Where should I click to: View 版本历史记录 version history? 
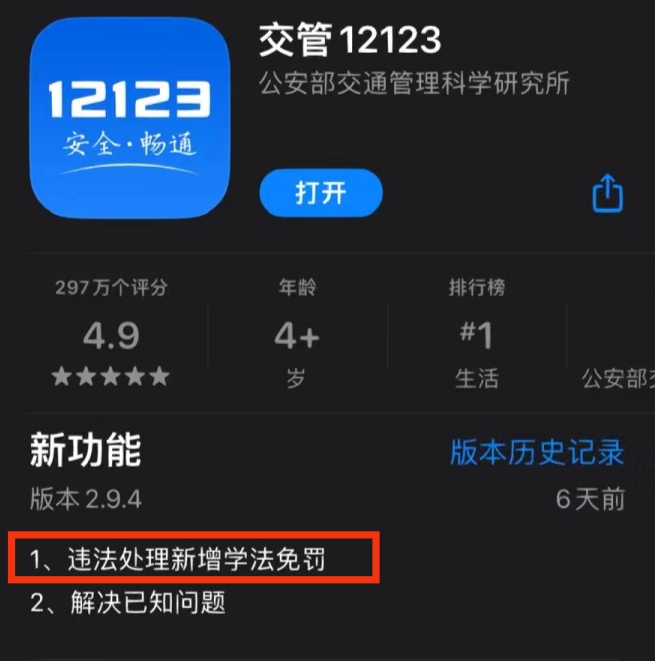click(537, 451)
